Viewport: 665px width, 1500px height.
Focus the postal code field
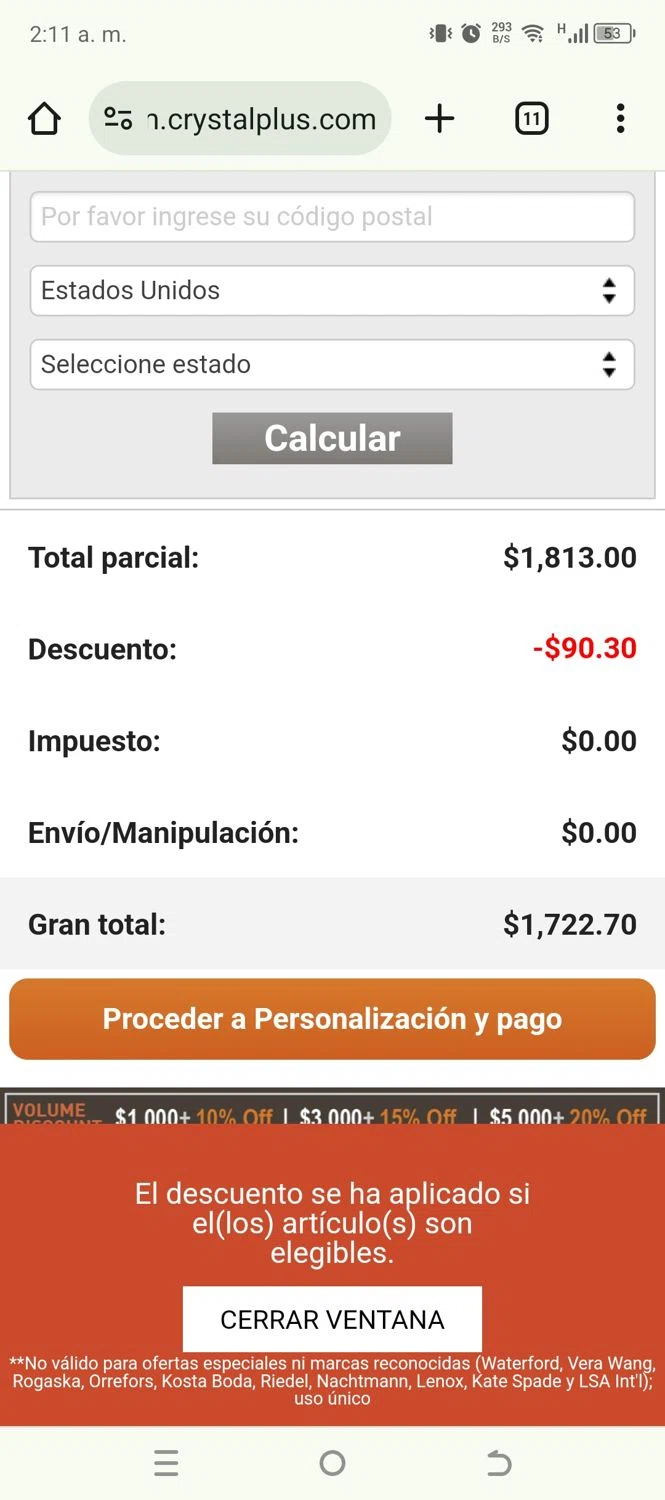coord(332,217)
